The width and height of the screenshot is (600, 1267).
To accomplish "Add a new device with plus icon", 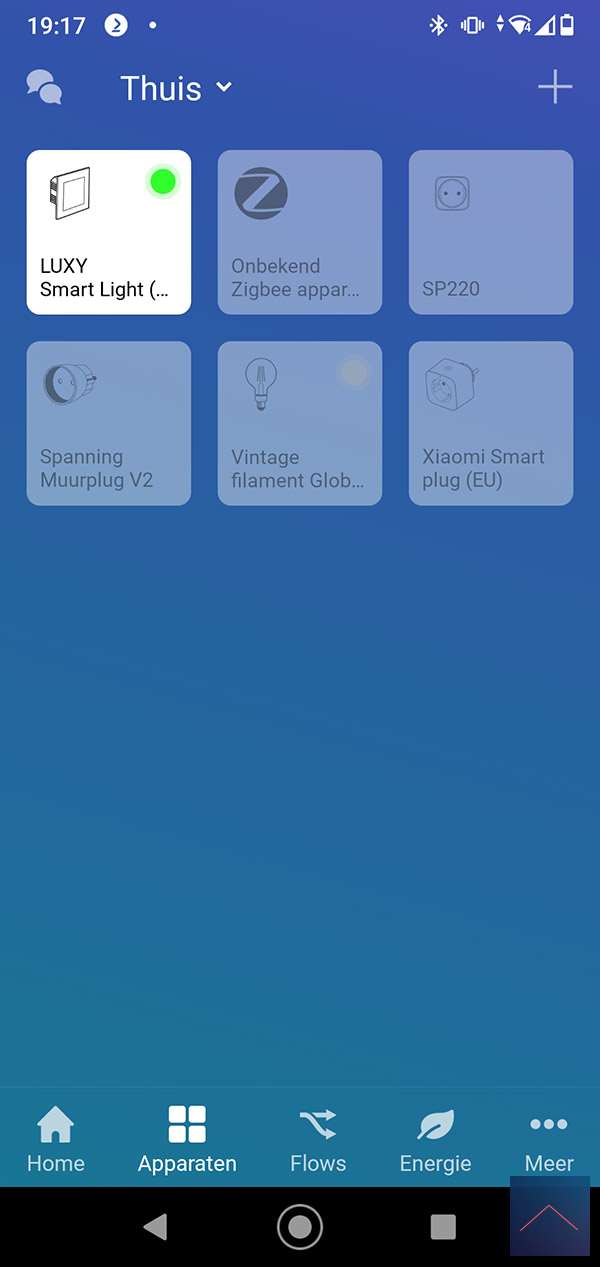I will tap(555, 88).
